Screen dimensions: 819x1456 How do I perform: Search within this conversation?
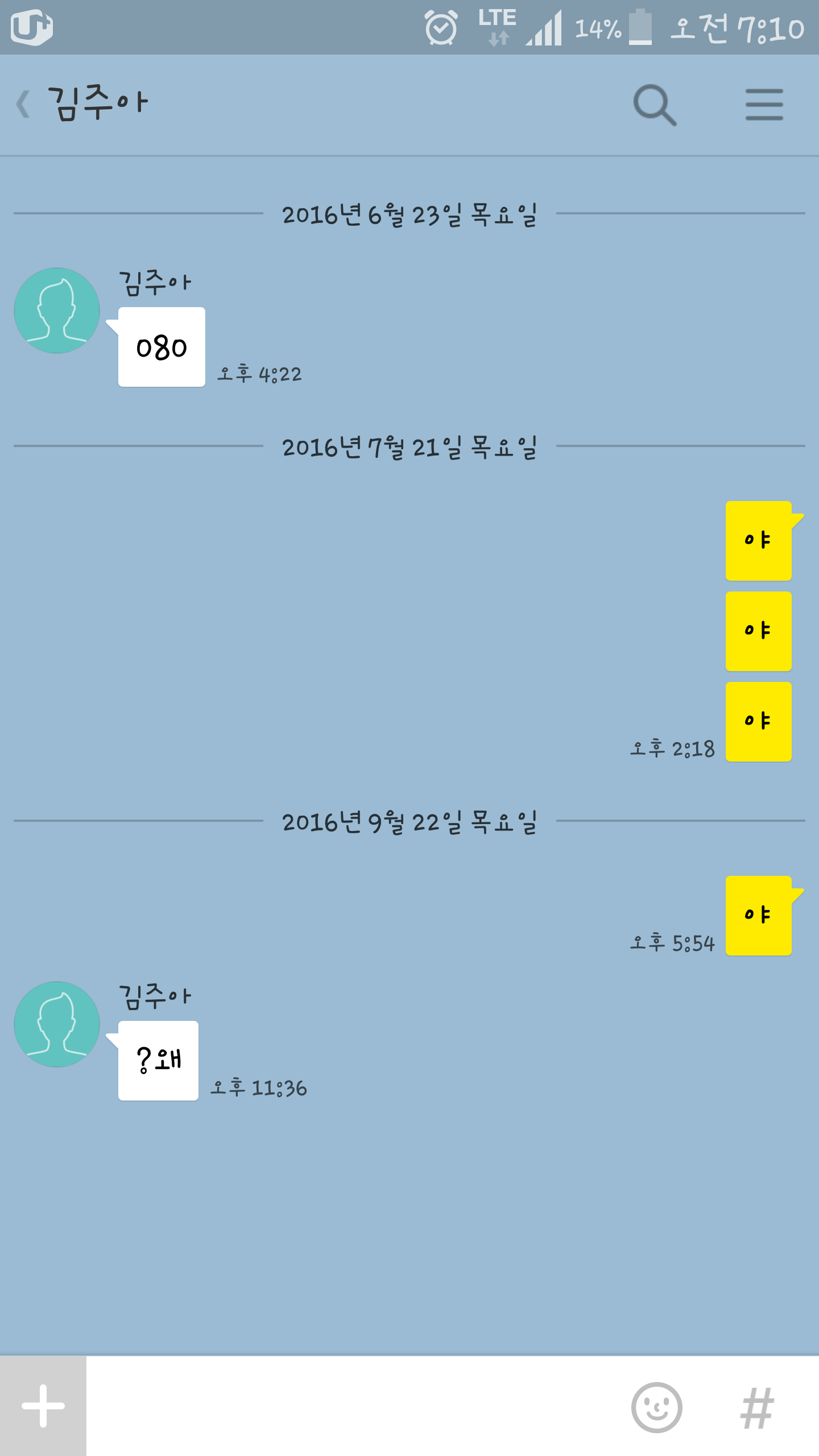point(655,105)
